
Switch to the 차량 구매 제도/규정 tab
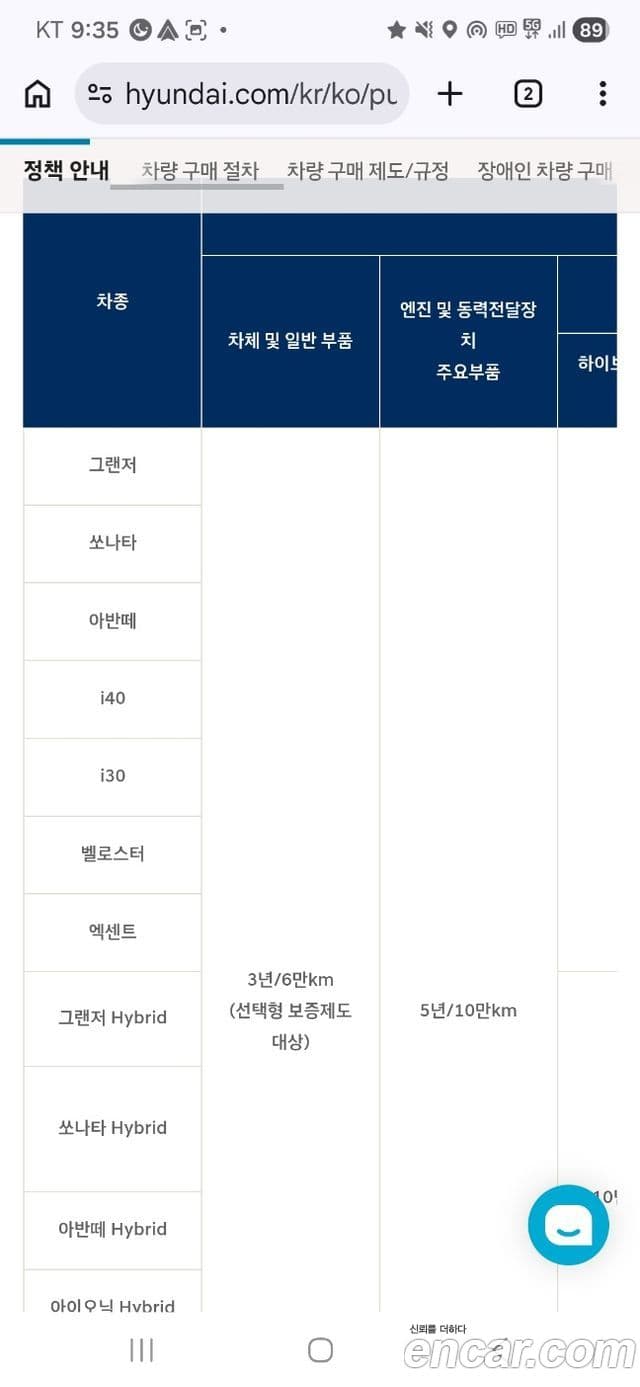click(367, 170)
